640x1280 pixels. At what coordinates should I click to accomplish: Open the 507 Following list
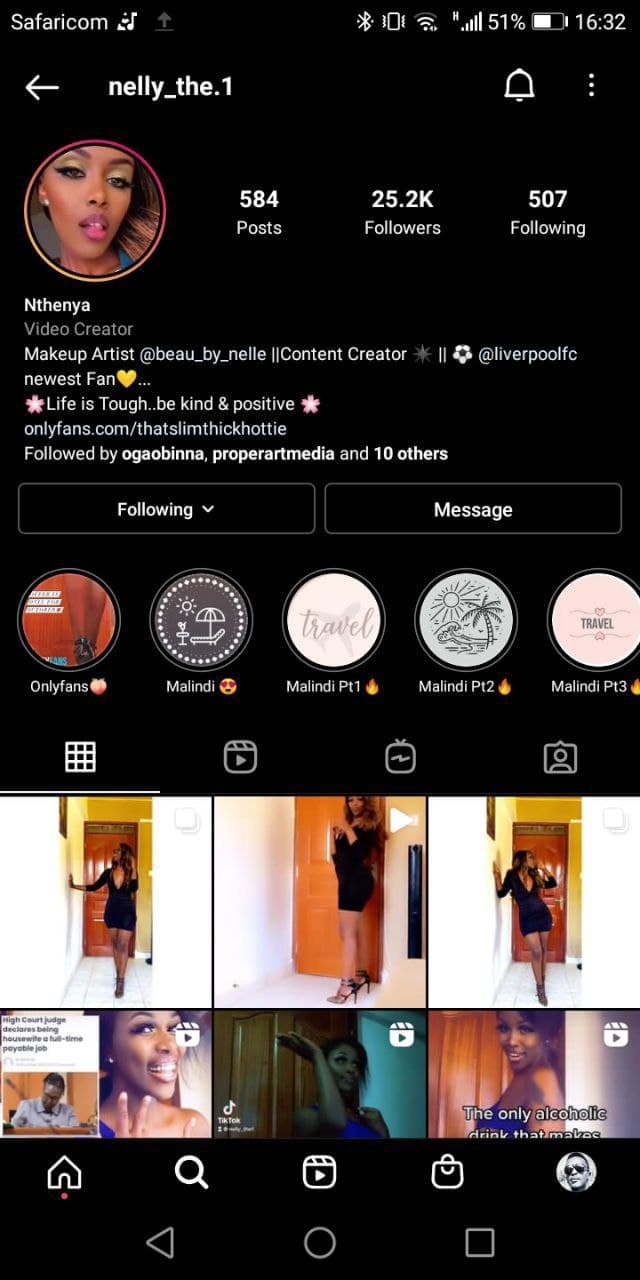click(547, 212)
